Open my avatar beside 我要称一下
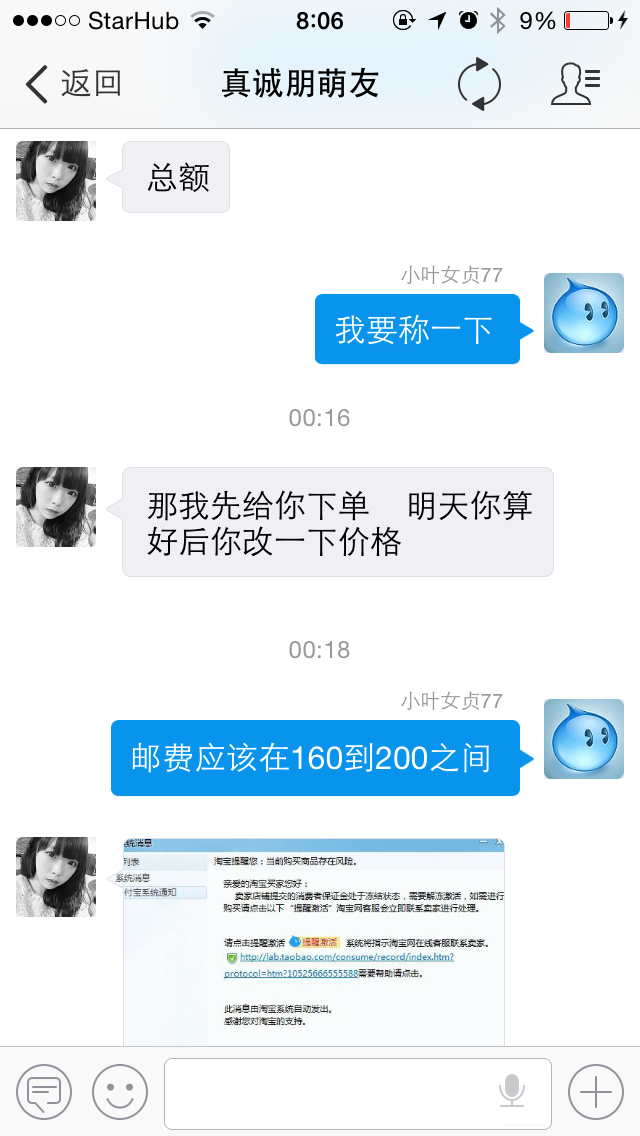The height and width of the screenshot is (1136, 640). point(583,313)
